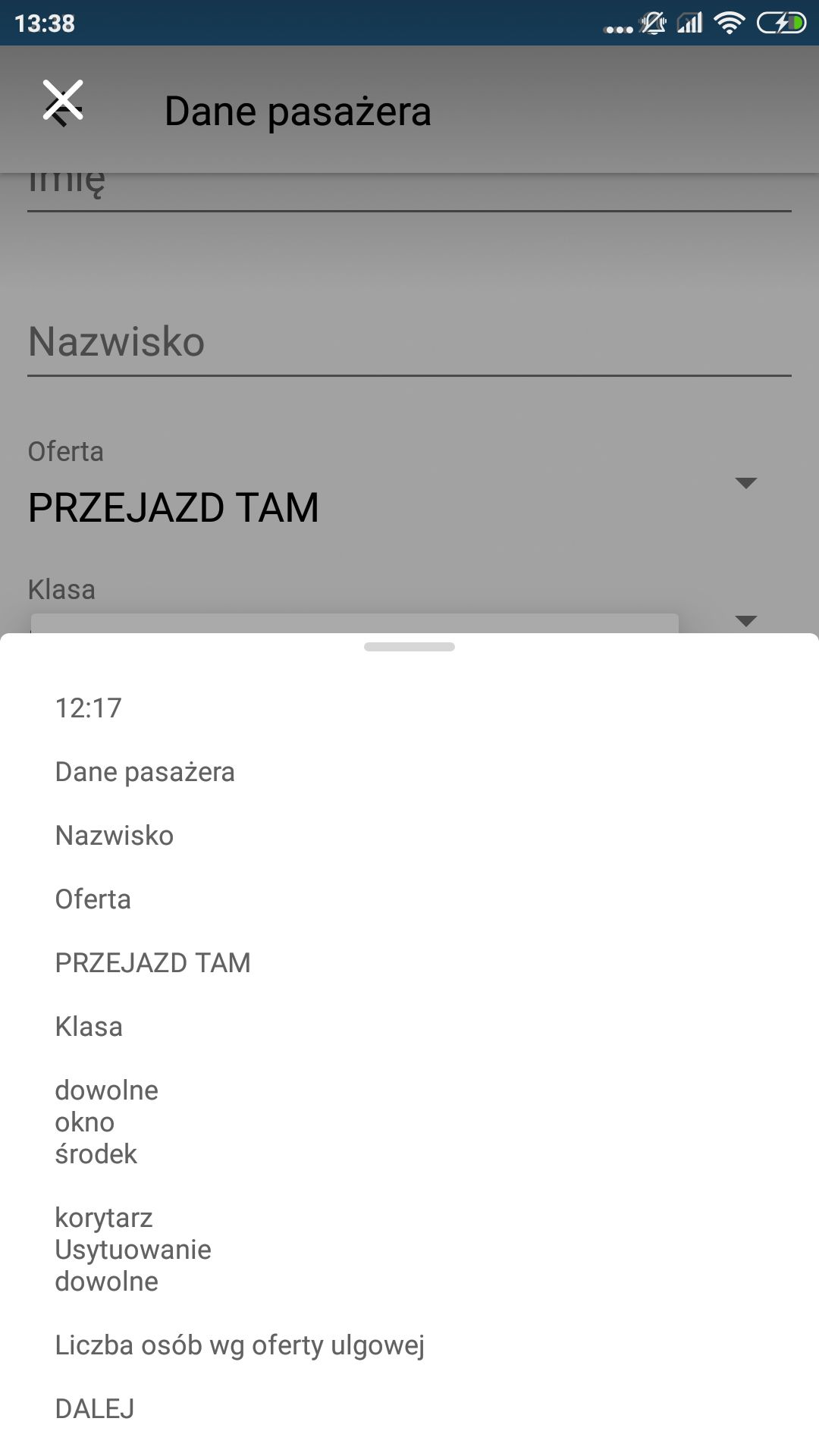
Task: Close the Dane pasażera form
Action: click(x=63, y=102)
